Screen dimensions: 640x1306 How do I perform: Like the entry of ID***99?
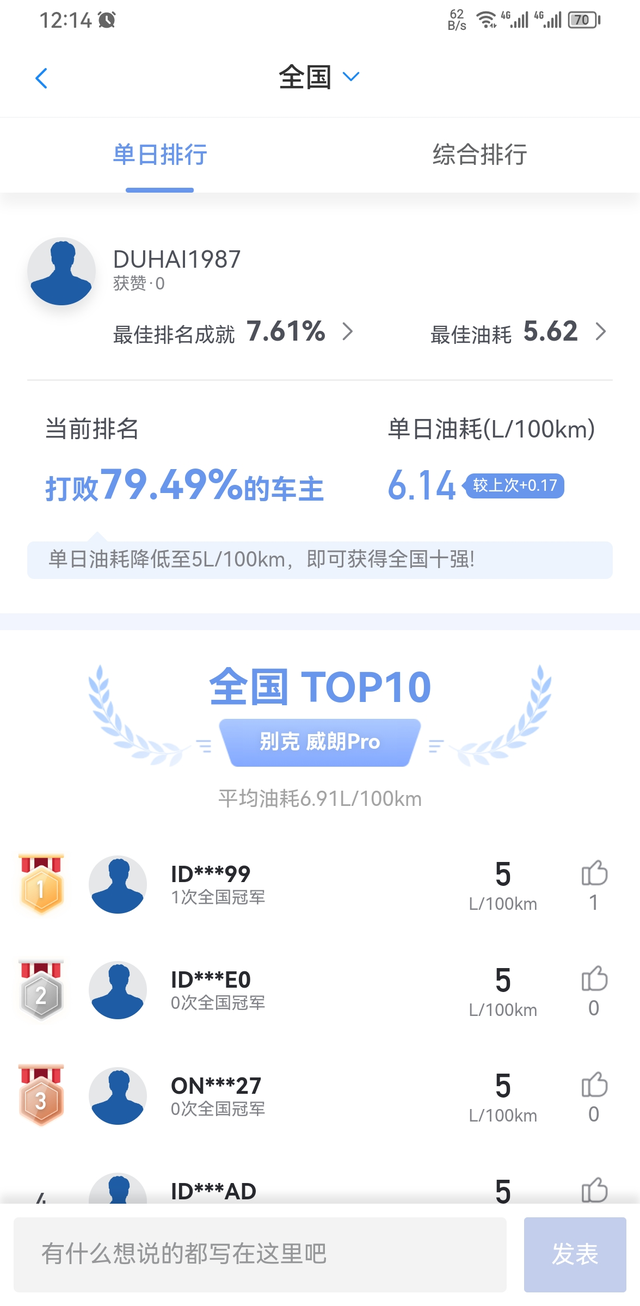tap(594, 875)
